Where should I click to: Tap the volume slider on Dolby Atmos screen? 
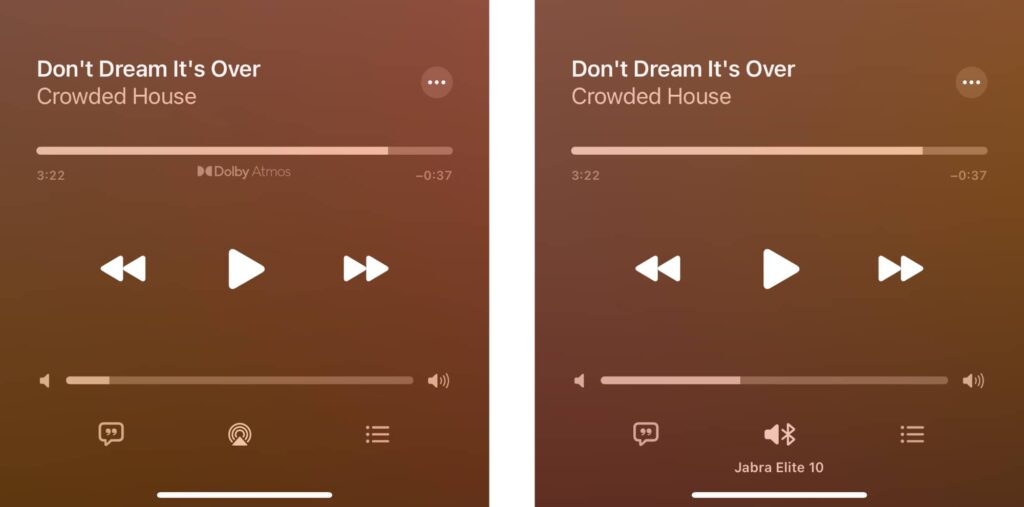(x=240, y=380)
